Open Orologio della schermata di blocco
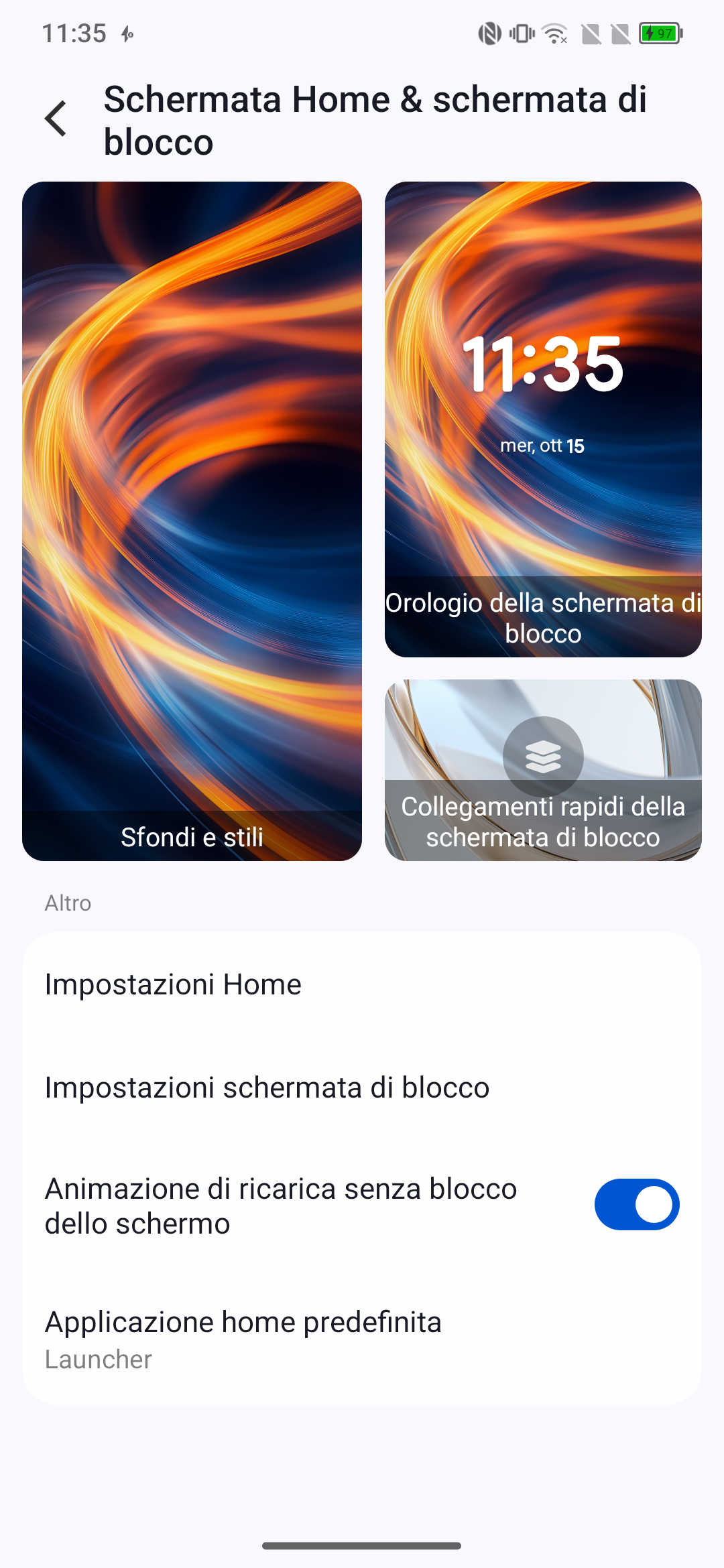724x1568 pixels. [543, 419]
